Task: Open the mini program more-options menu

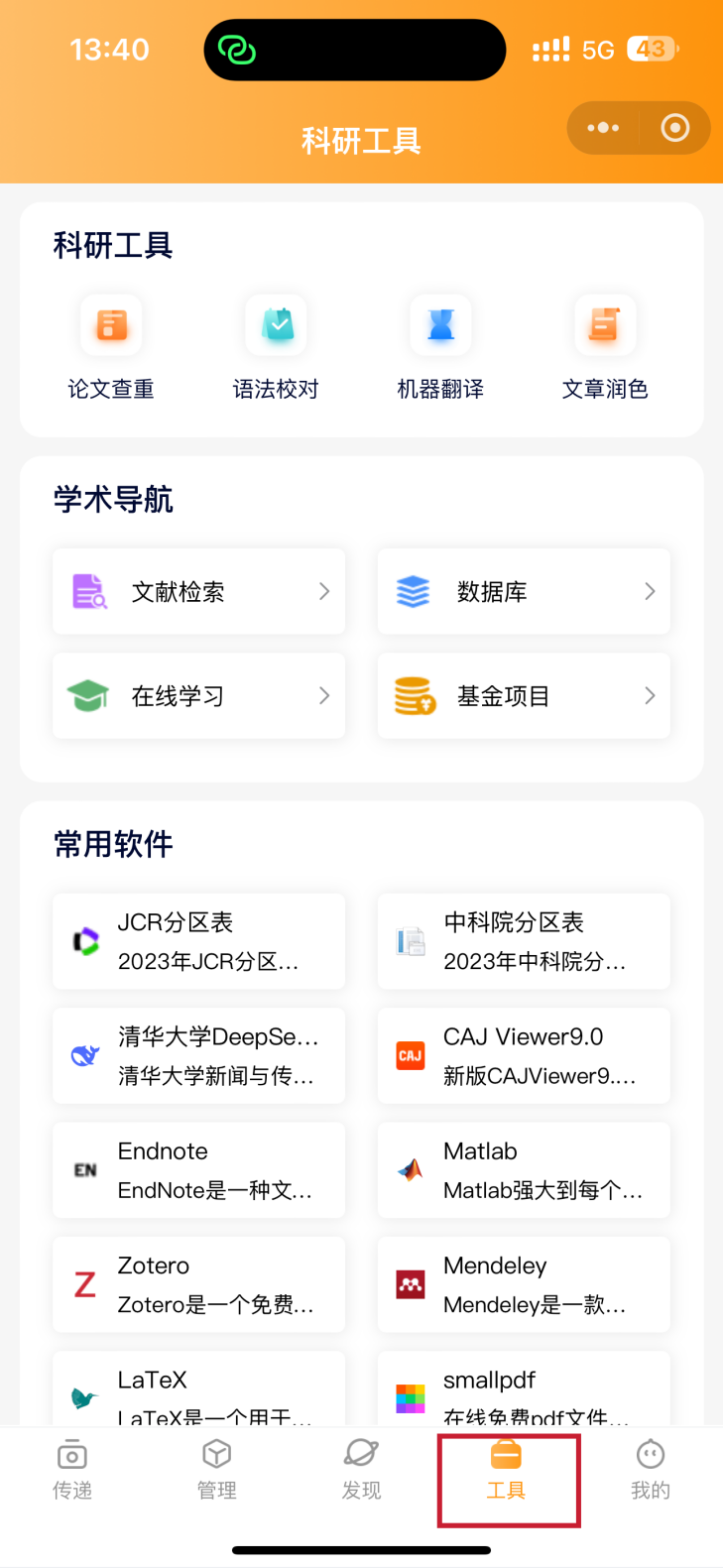Action: (x=603, y=128)
